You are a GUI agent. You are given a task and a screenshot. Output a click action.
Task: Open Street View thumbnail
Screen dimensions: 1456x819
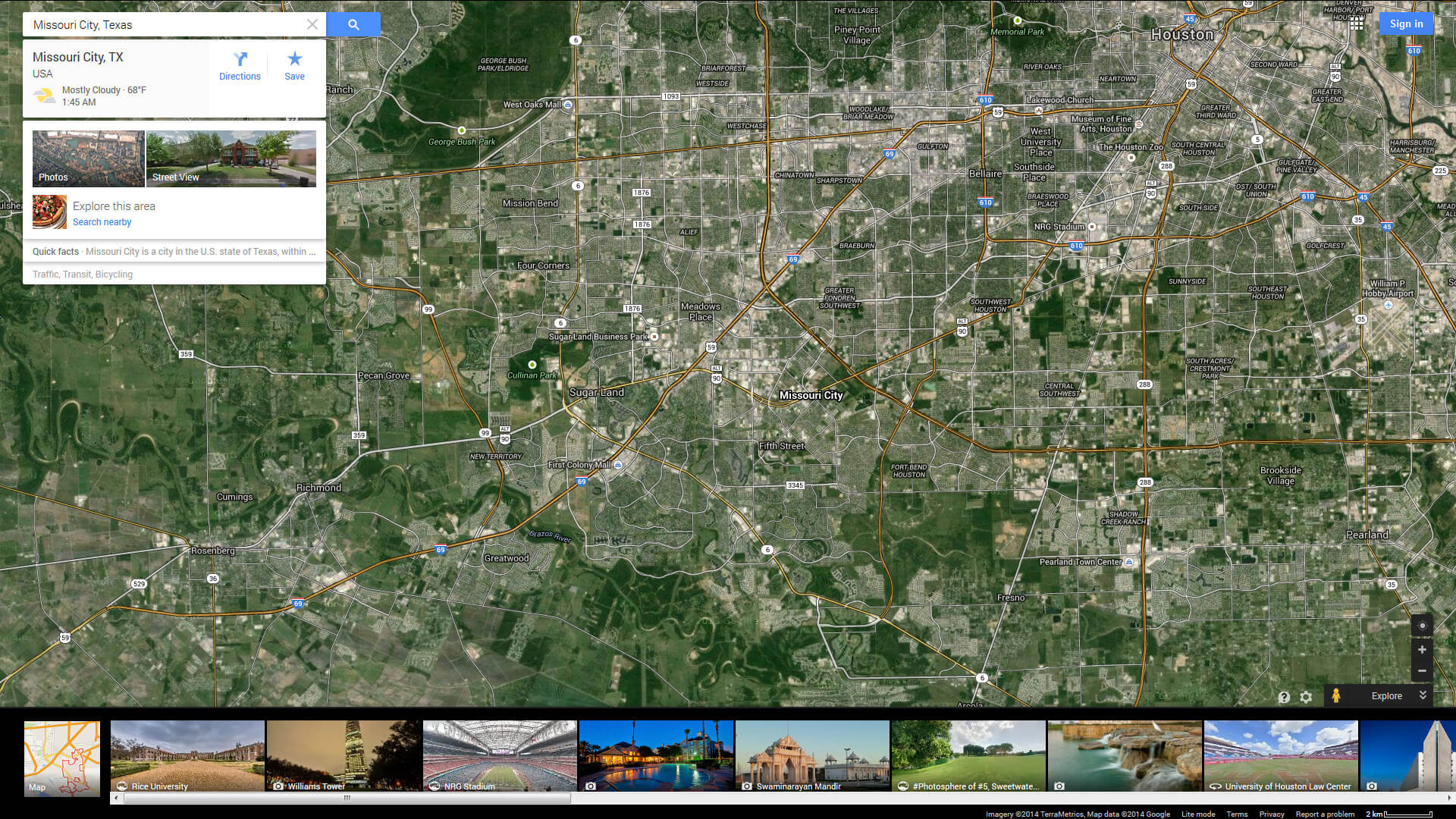pos(231,158)
